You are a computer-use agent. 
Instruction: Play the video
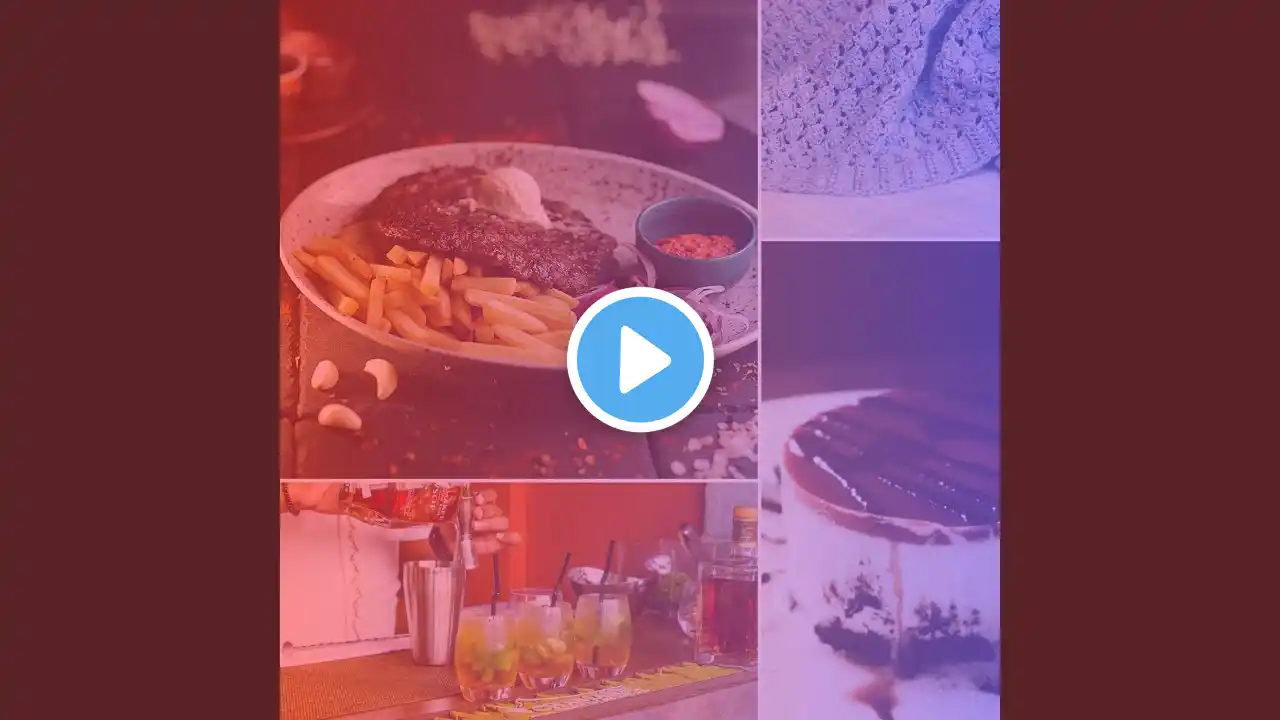pos(640,360)
